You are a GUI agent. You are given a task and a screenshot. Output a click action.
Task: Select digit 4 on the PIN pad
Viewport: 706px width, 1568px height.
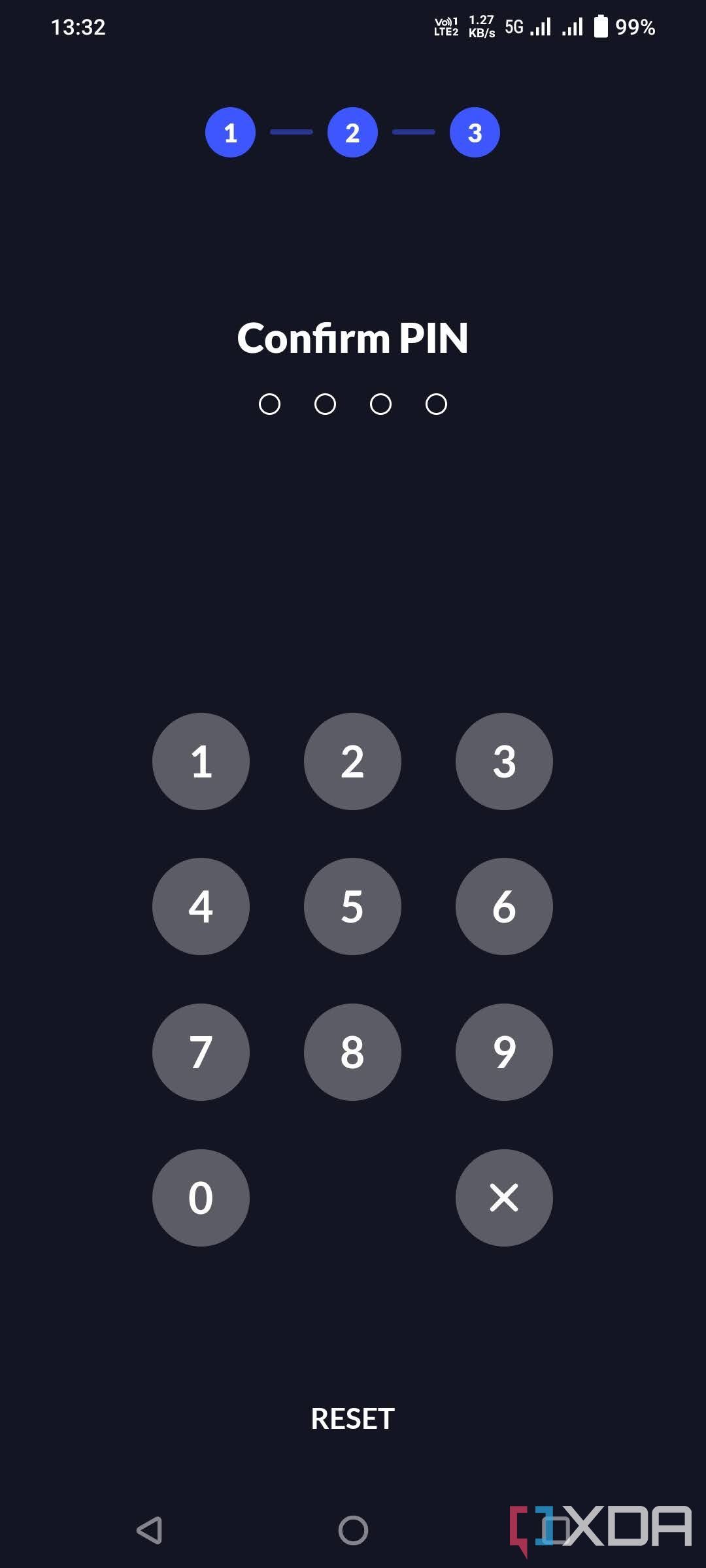[x=201, y=907]
